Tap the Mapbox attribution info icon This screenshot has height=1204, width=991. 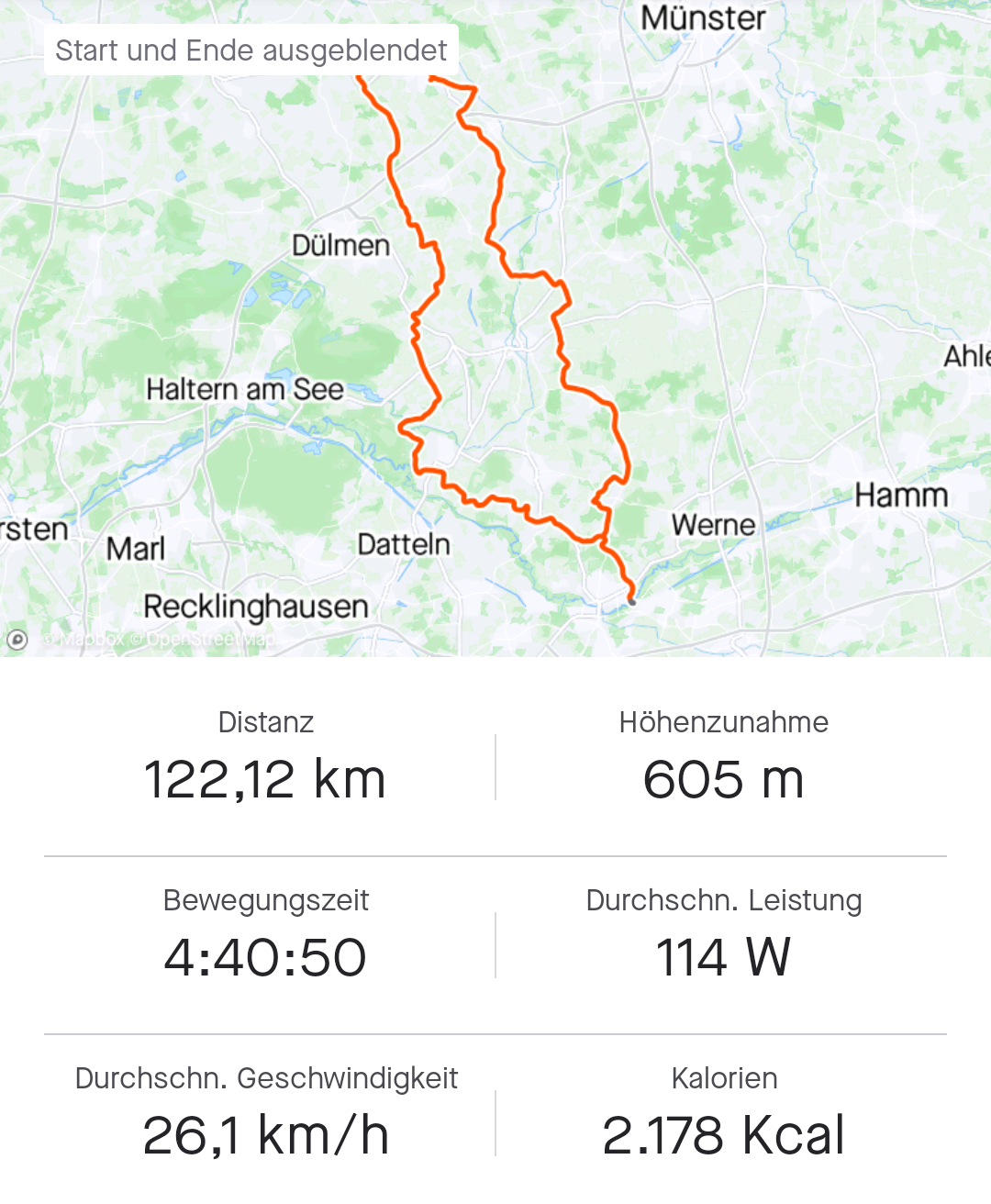[17, 640]
